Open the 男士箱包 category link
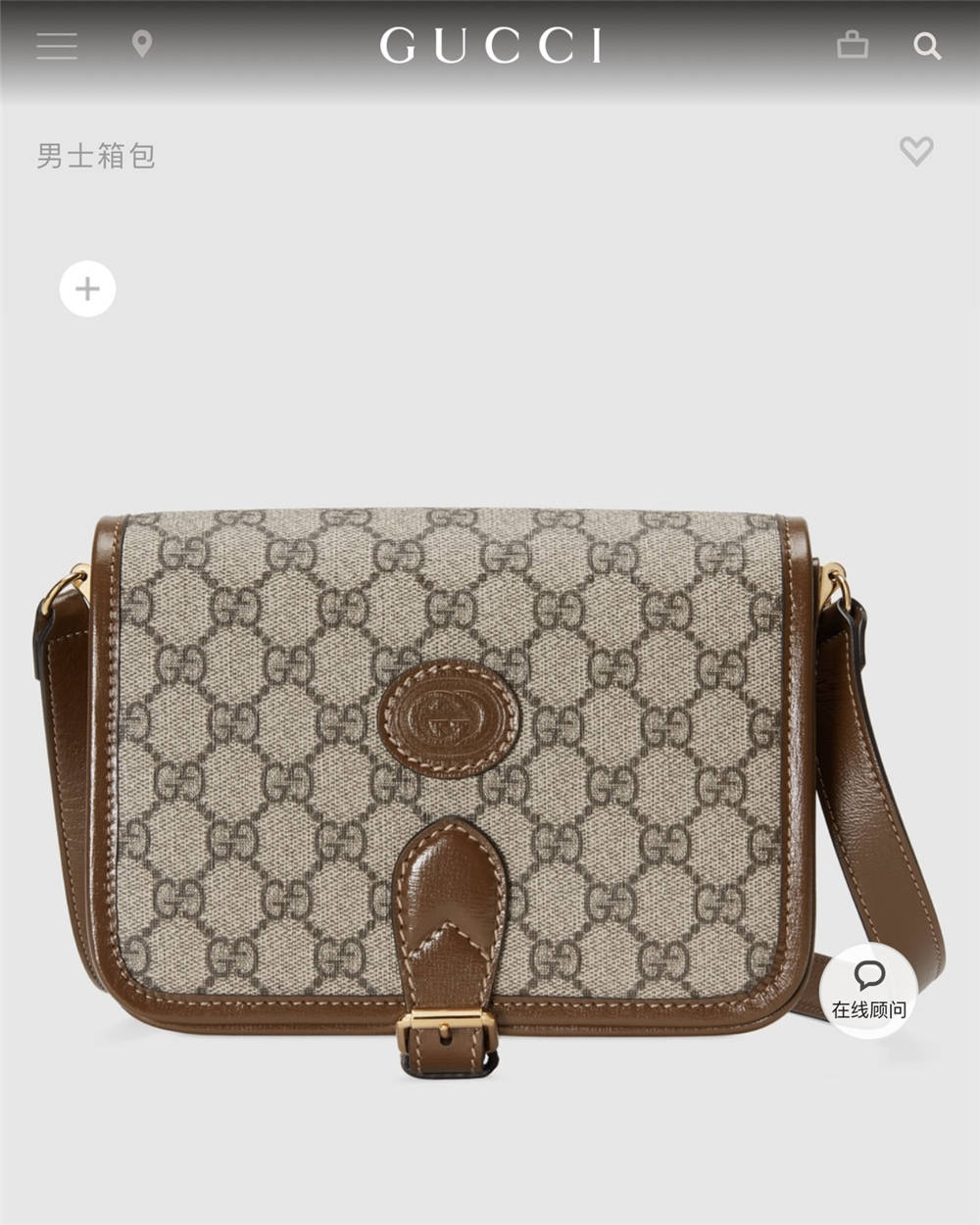980x1225 pixels. click(x=96, y=156)
